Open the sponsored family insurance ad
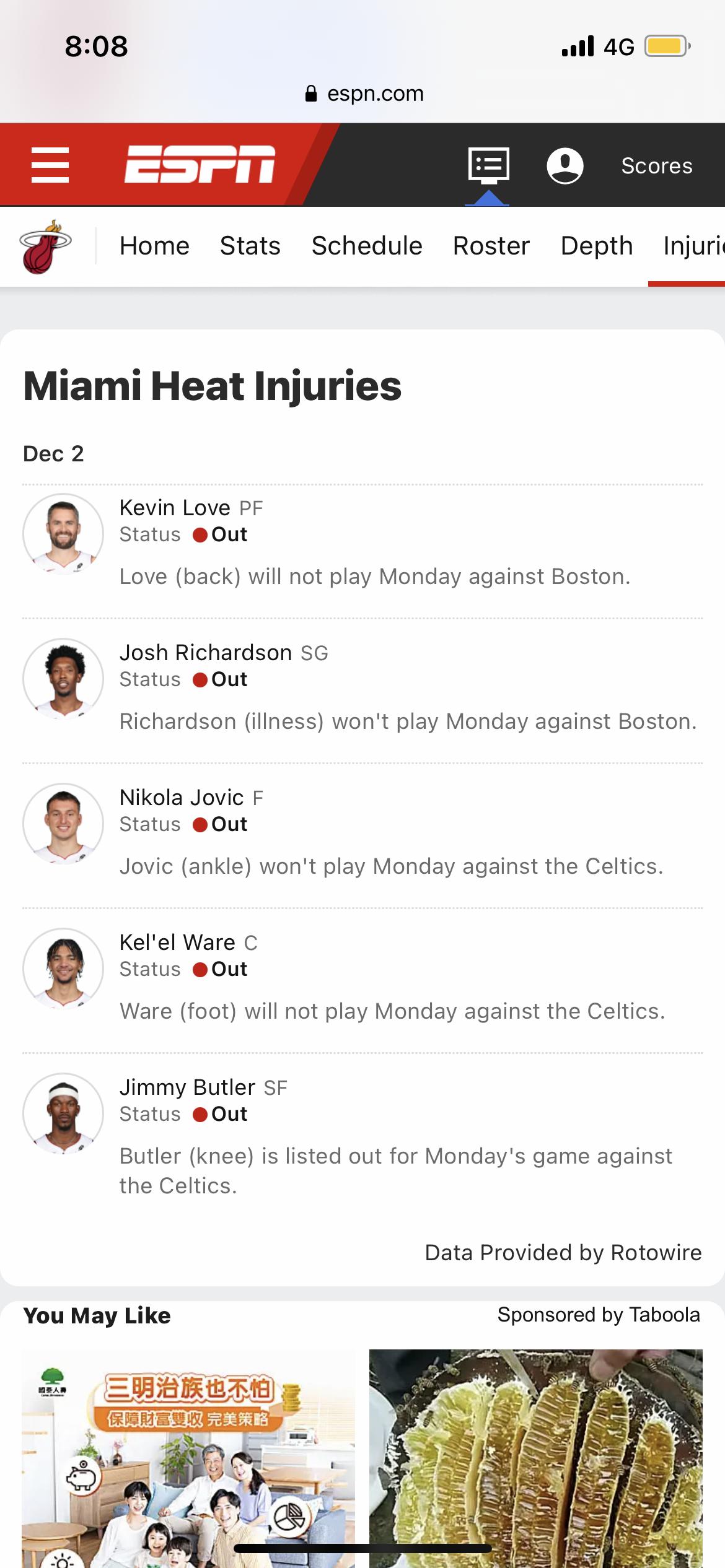Screen dimensions: 725x1568 coord(188,1458)
